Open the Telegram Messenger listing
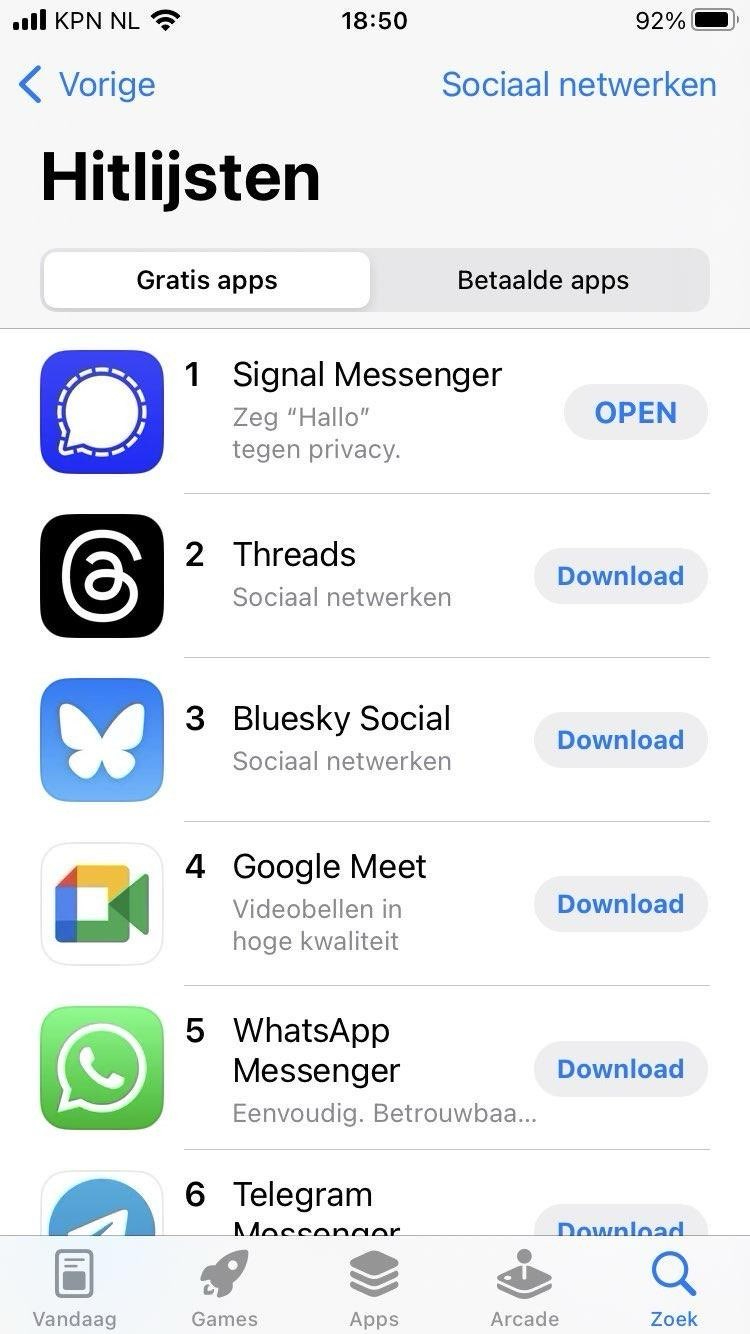750x1334 pixels. tap(302, 1196)
